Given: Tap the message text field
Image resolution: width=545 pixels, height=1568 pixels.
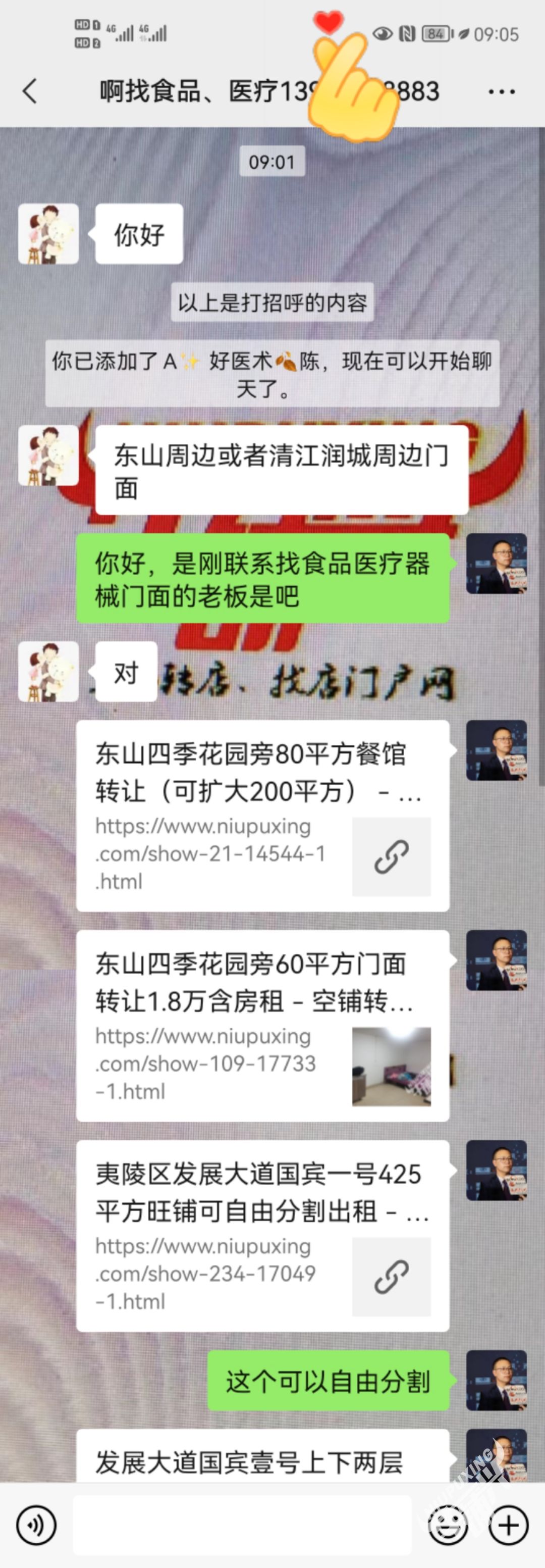Looking at the screenshot, I should [242, 1525].
